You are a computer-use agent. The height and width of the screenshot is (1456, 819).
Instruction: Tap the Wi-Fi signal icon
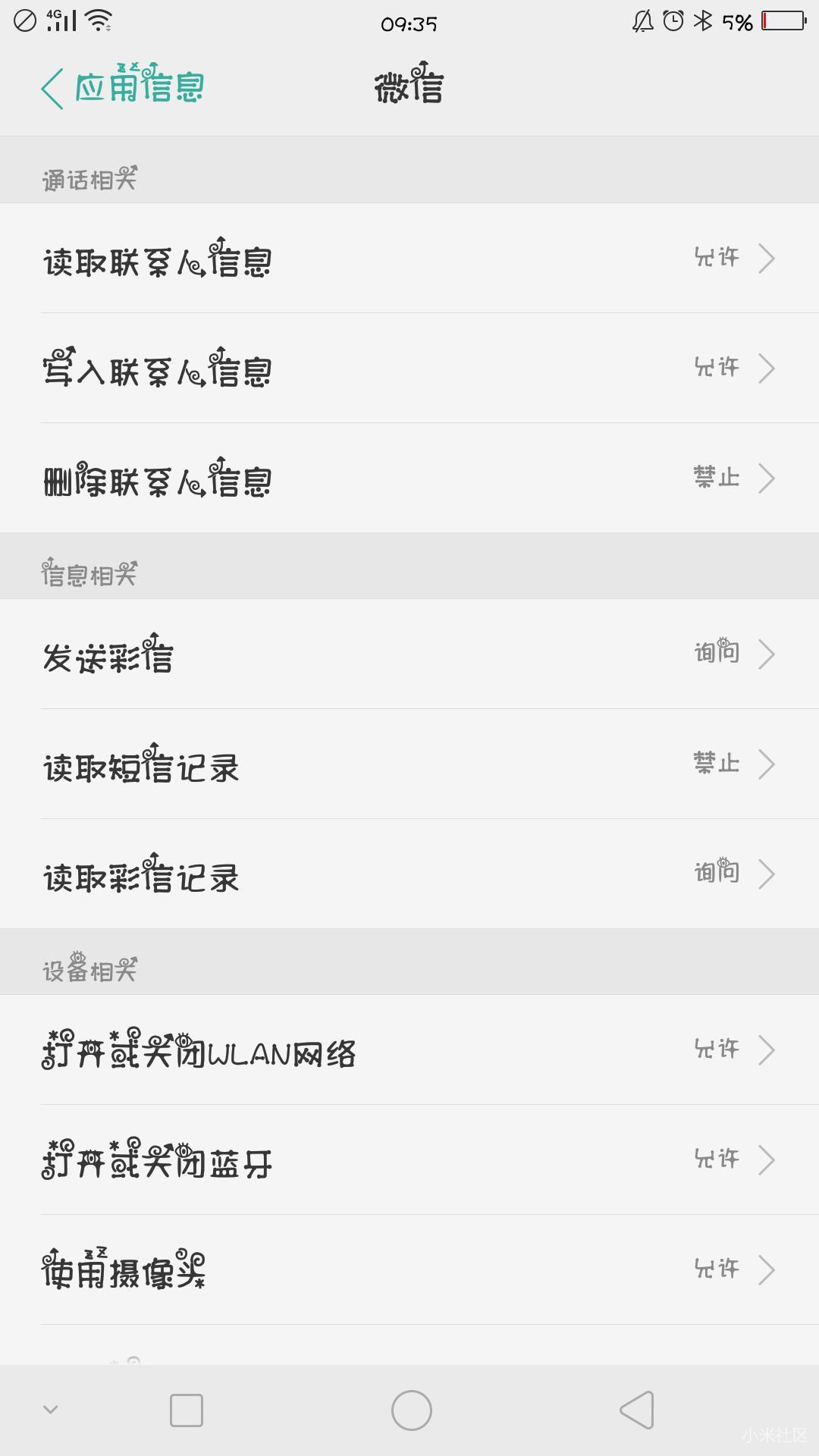pyautogui.click(x=97, y=20)
